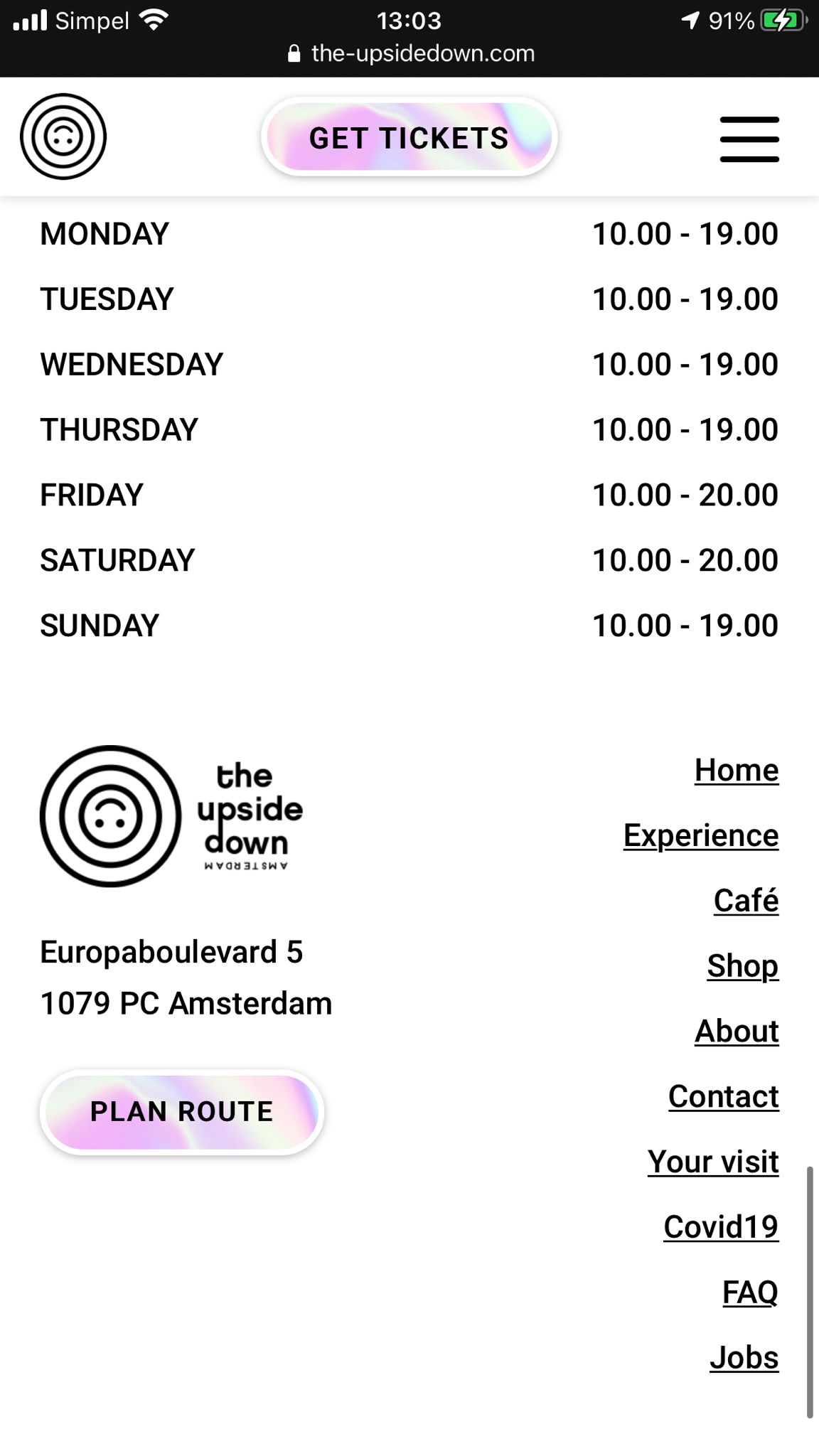Tap the header smiley logo icon

coord(63,136)
